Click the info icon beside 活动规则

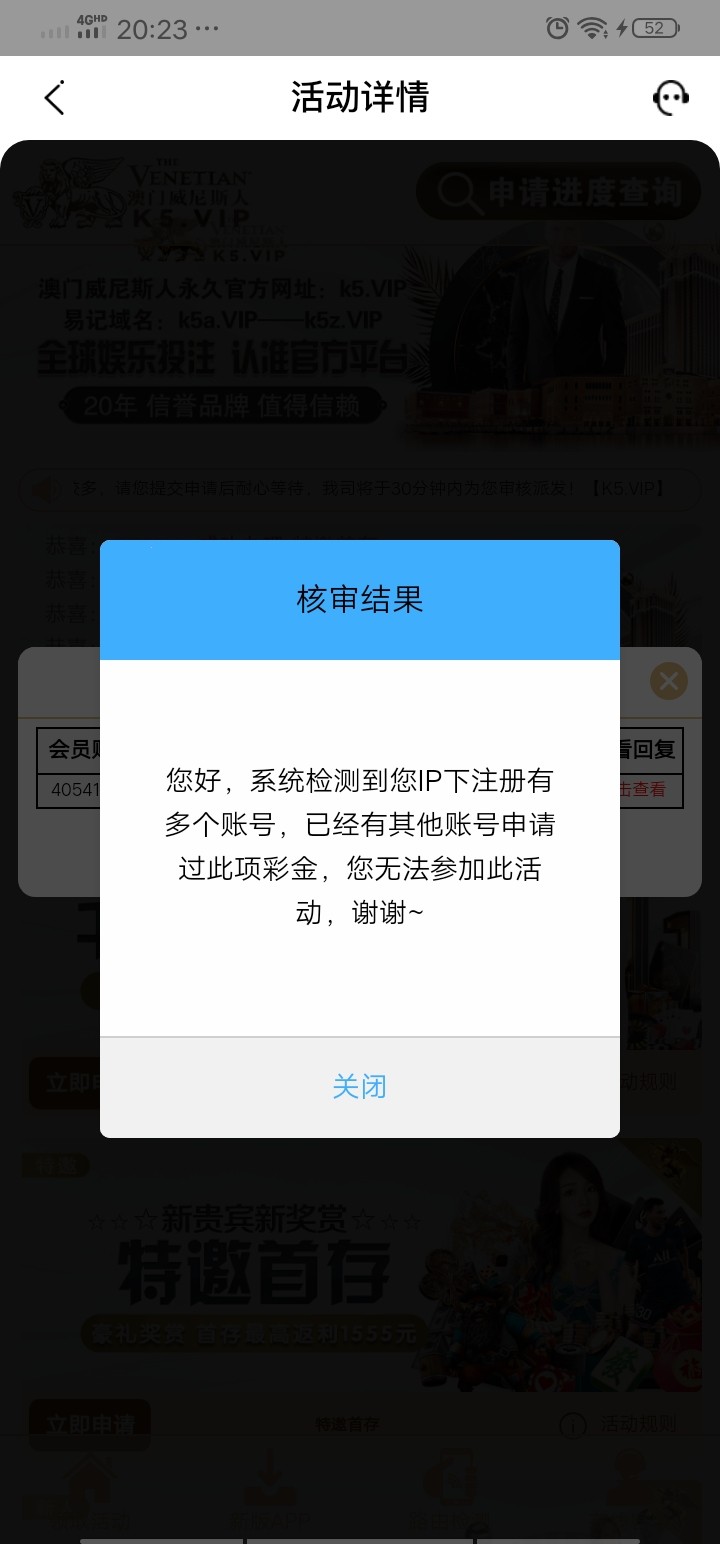573,1423
